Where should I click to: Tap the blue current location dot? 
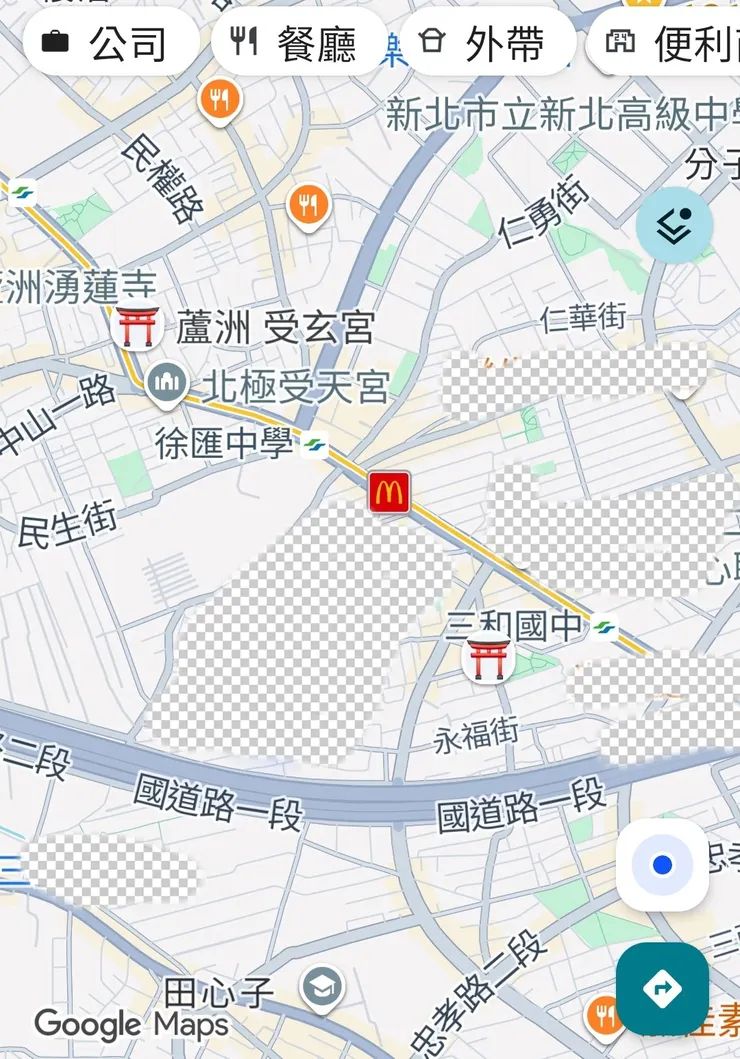[x=663, y=866]
